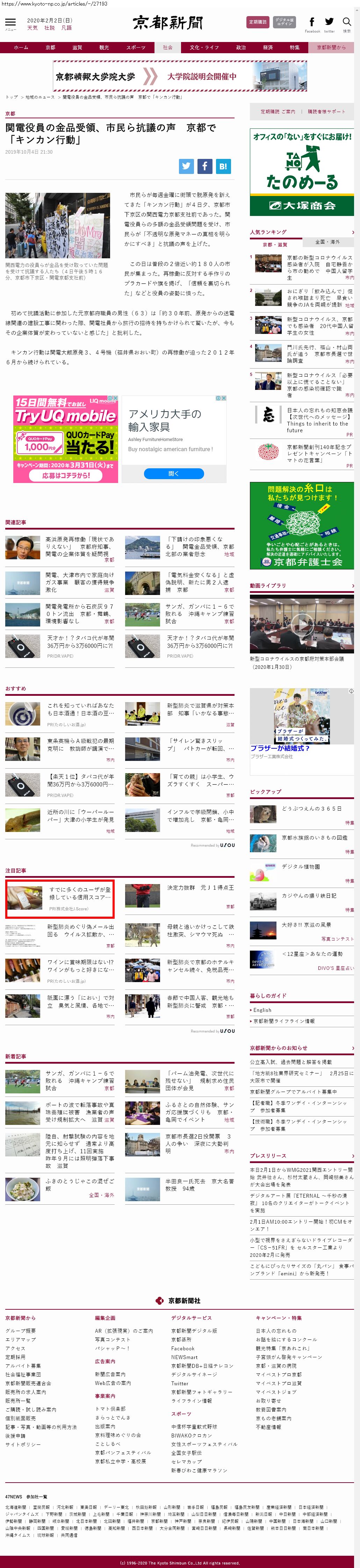Open the デジタル版ログイン button
This screenshot has height=1568, width=360.
coord(284,22)
